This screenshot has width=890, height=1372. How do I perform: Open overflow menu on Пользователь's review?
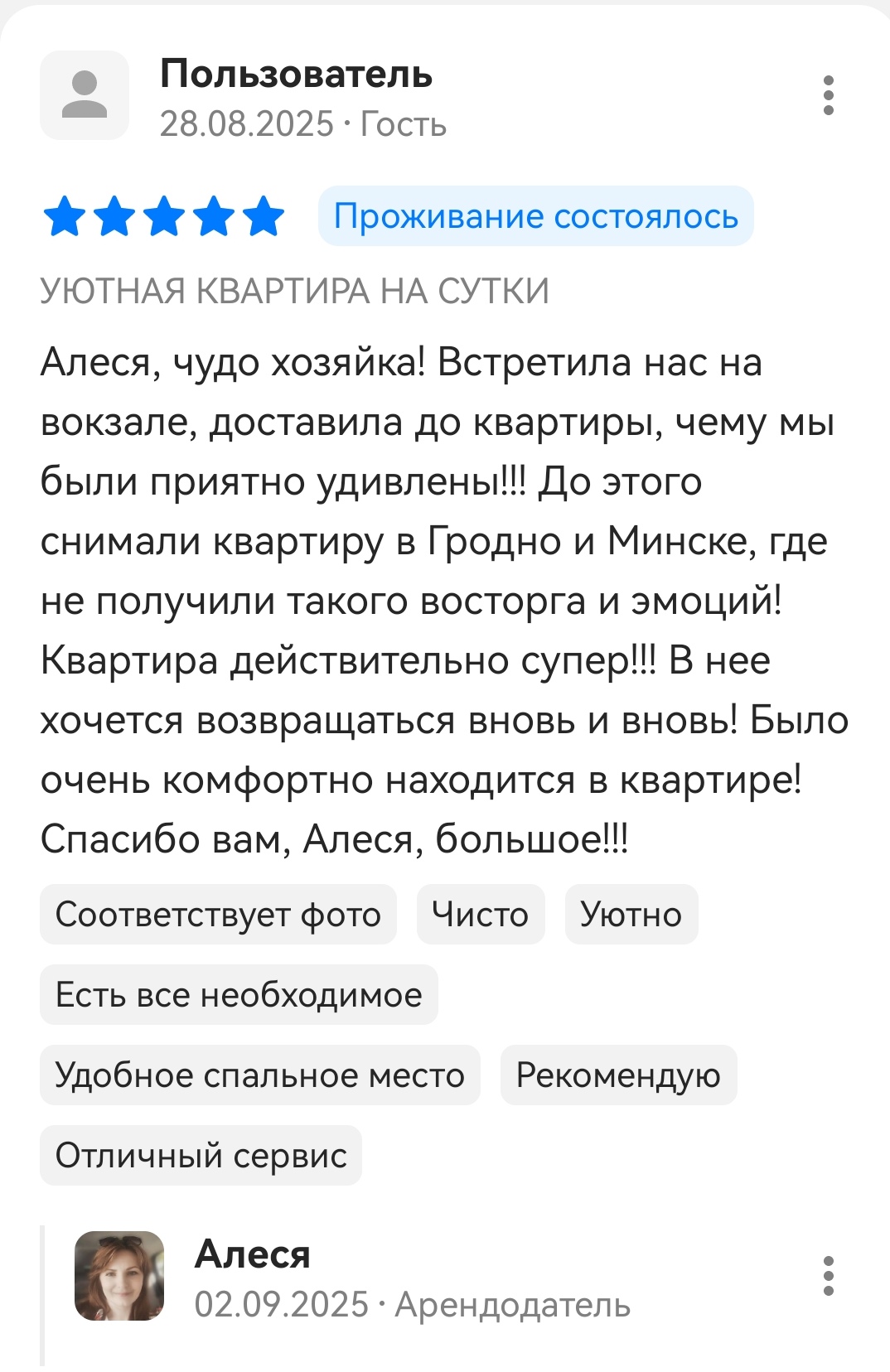click(828, 95)
